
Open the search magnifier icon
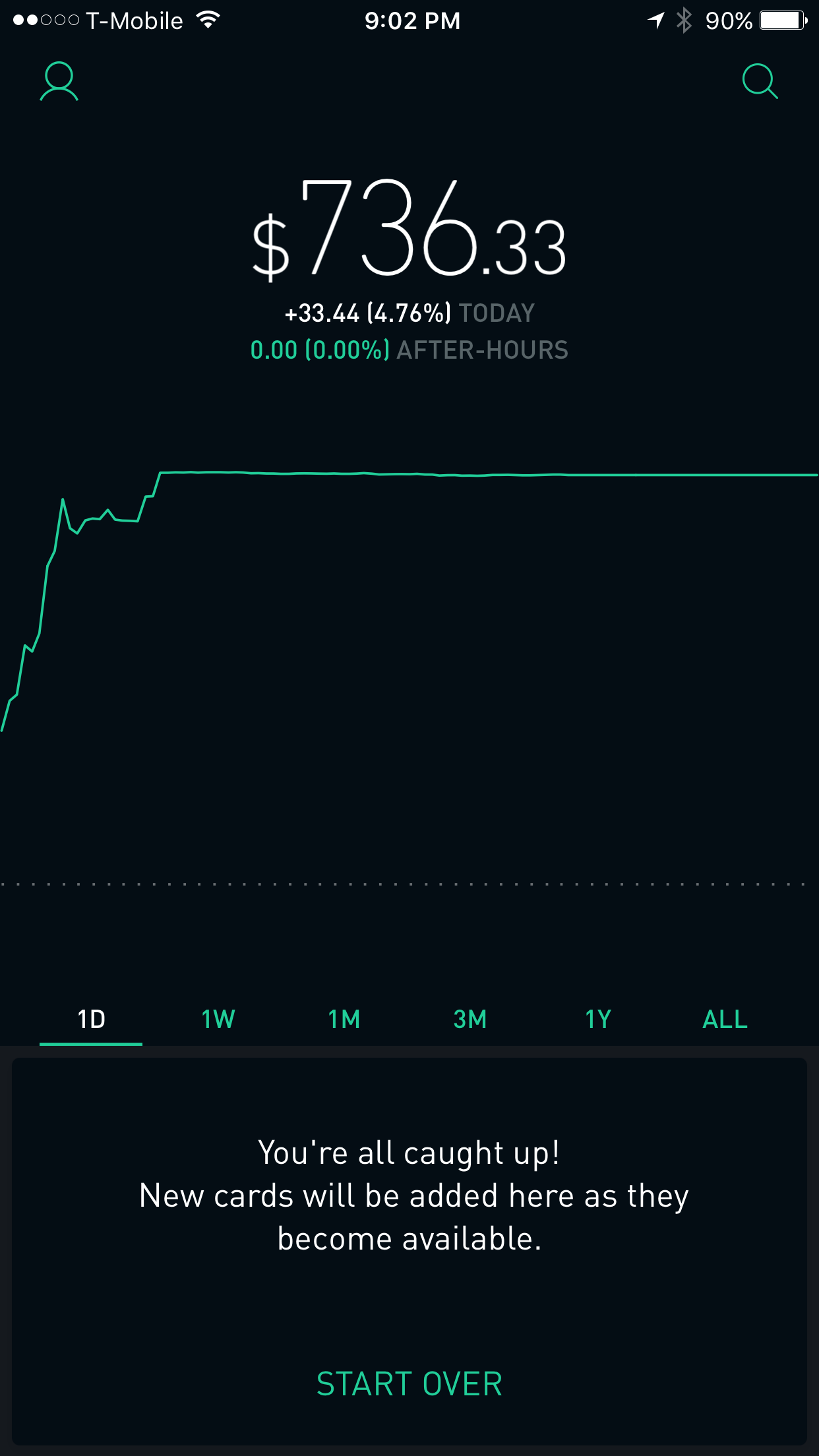760,82
